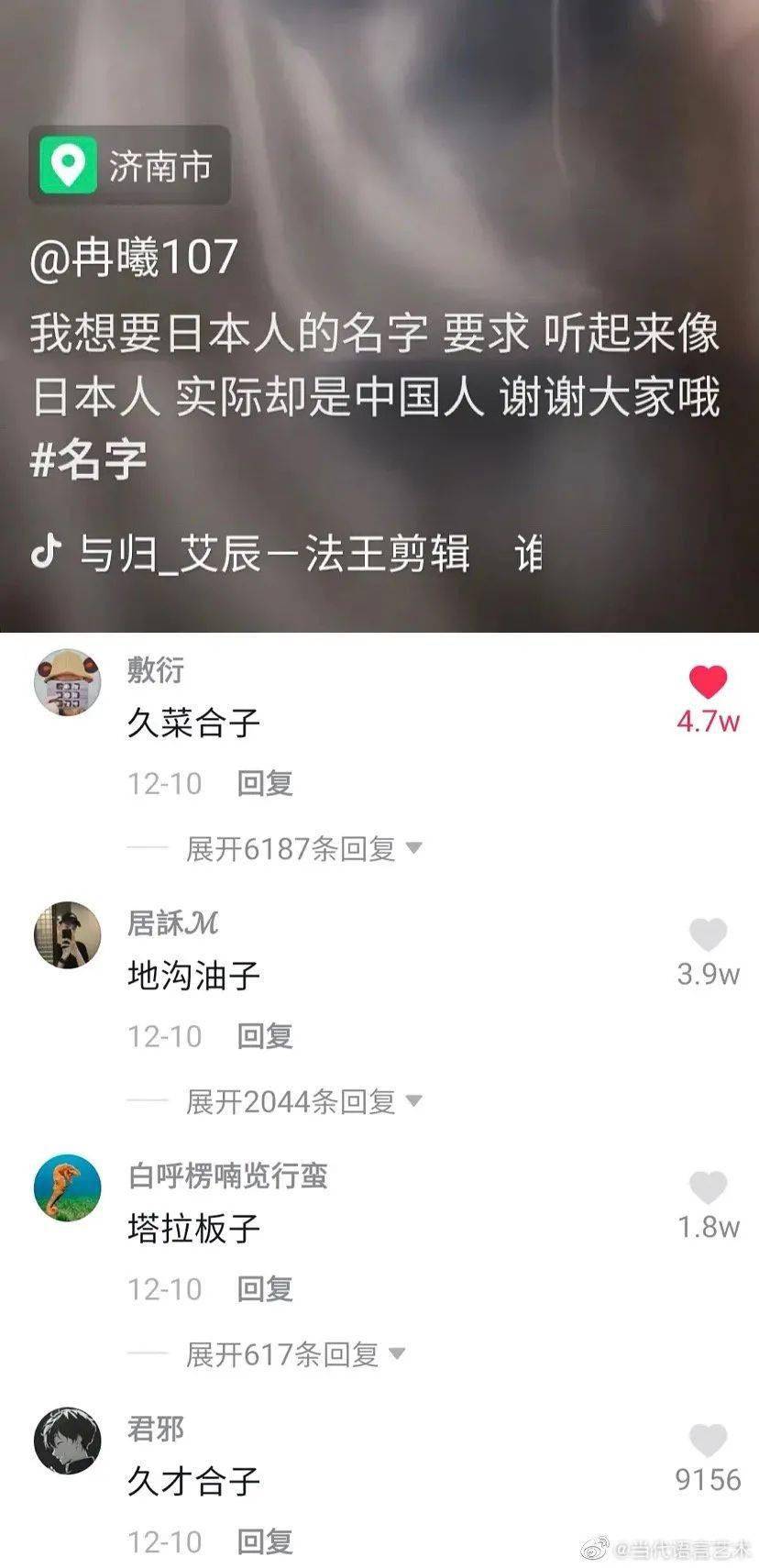Image resolution: width=759 pixels, height=1568 pixels.
Task: Open 君邪's profile avatar
Action: [x=66, y=1440]
